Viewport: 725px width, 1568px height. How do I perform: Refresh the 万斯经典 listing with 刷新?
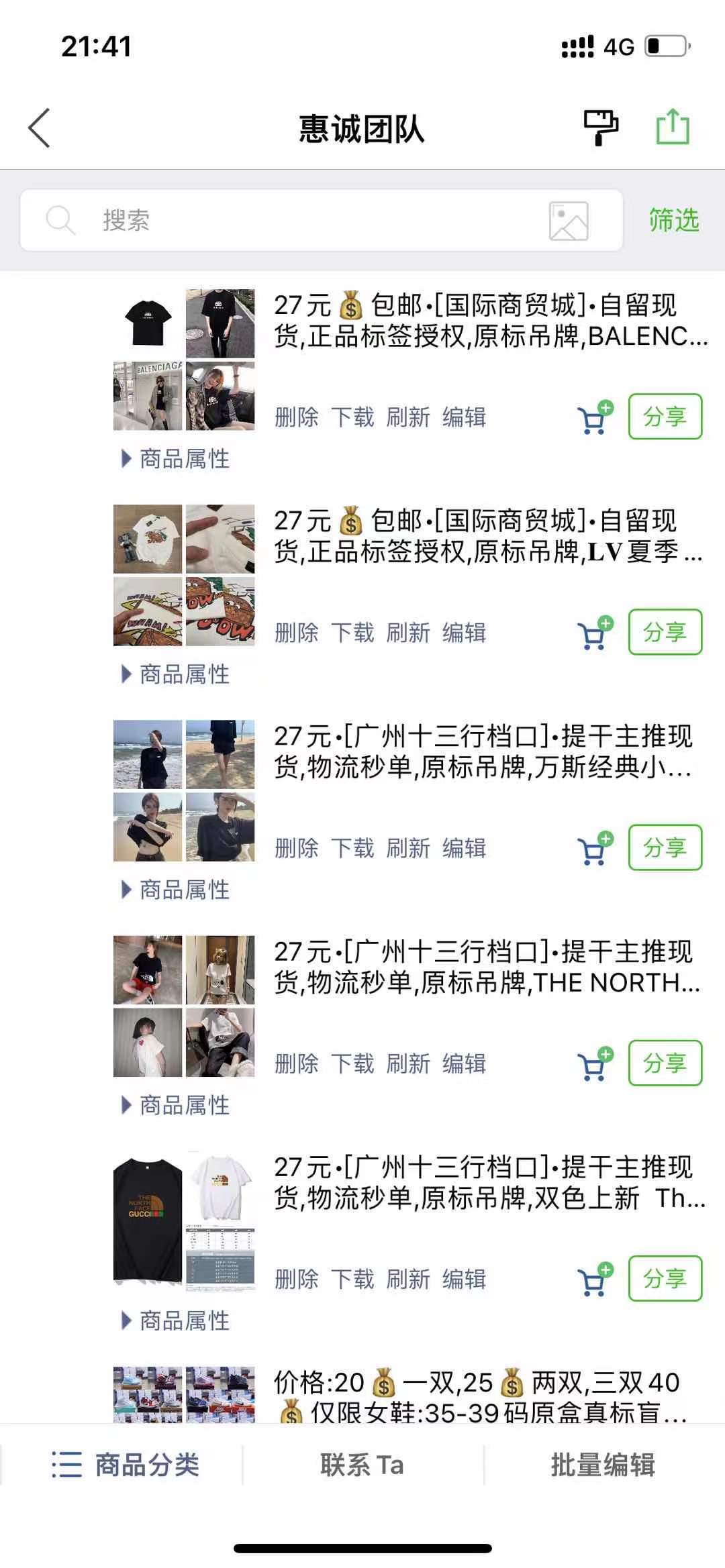(x=408, y=848)
